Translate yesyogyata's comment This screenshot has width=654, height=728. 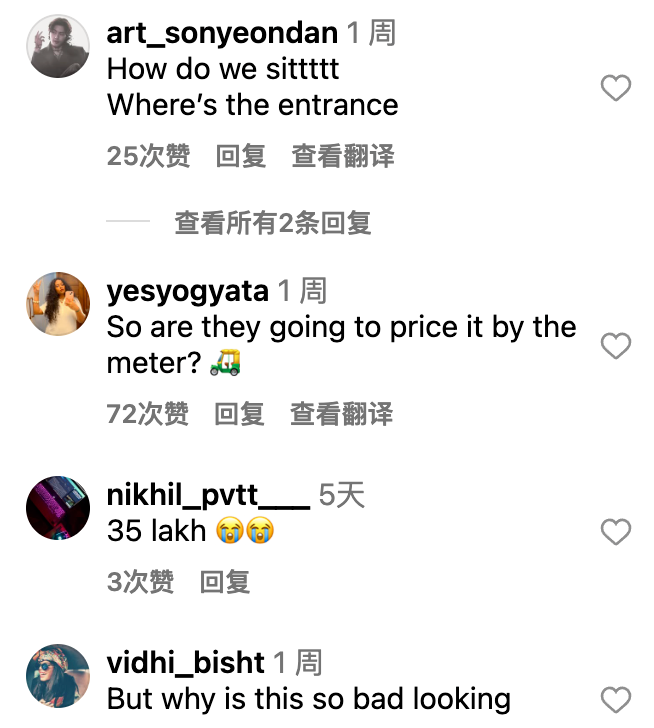point(342,414)
